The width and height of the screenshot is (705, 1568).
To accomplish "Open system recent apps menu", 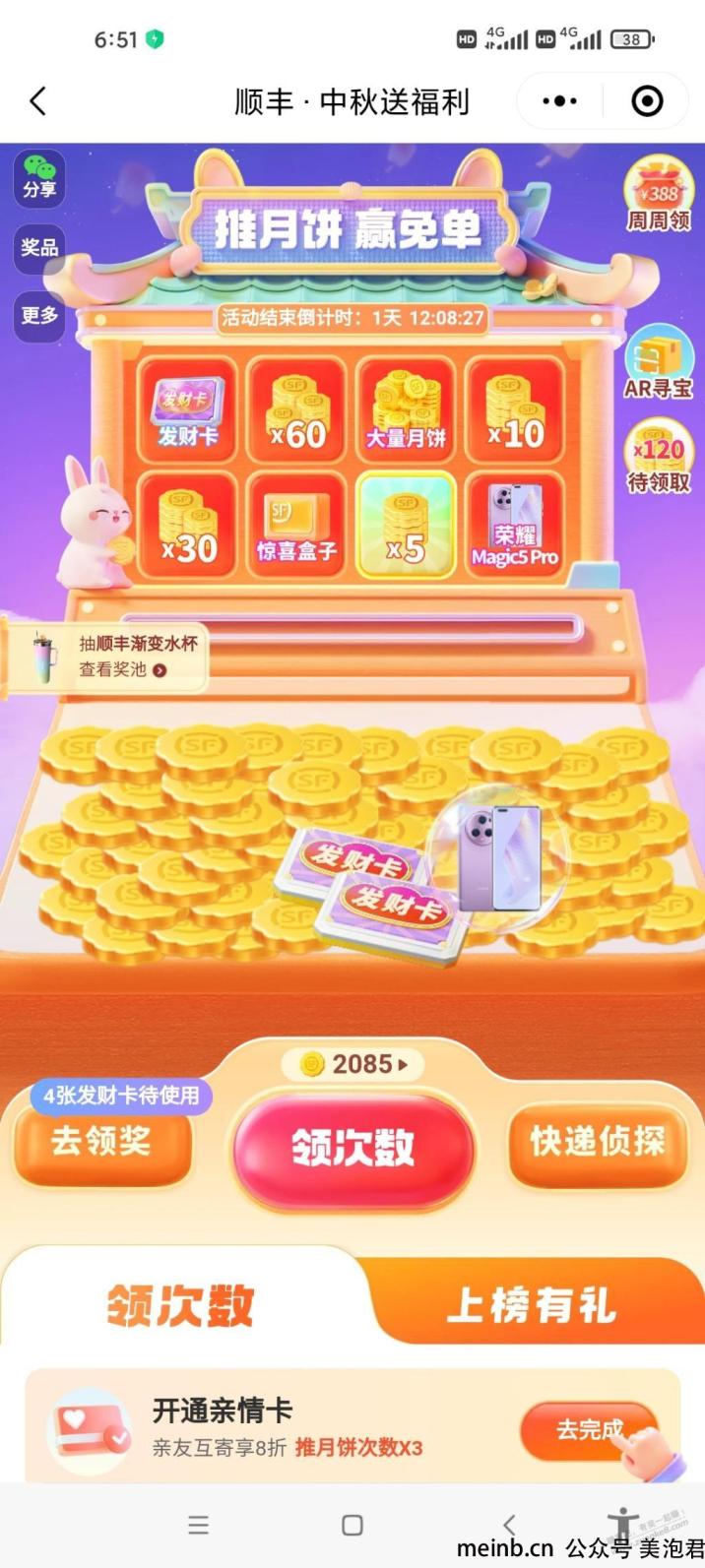I will 198,1525.
